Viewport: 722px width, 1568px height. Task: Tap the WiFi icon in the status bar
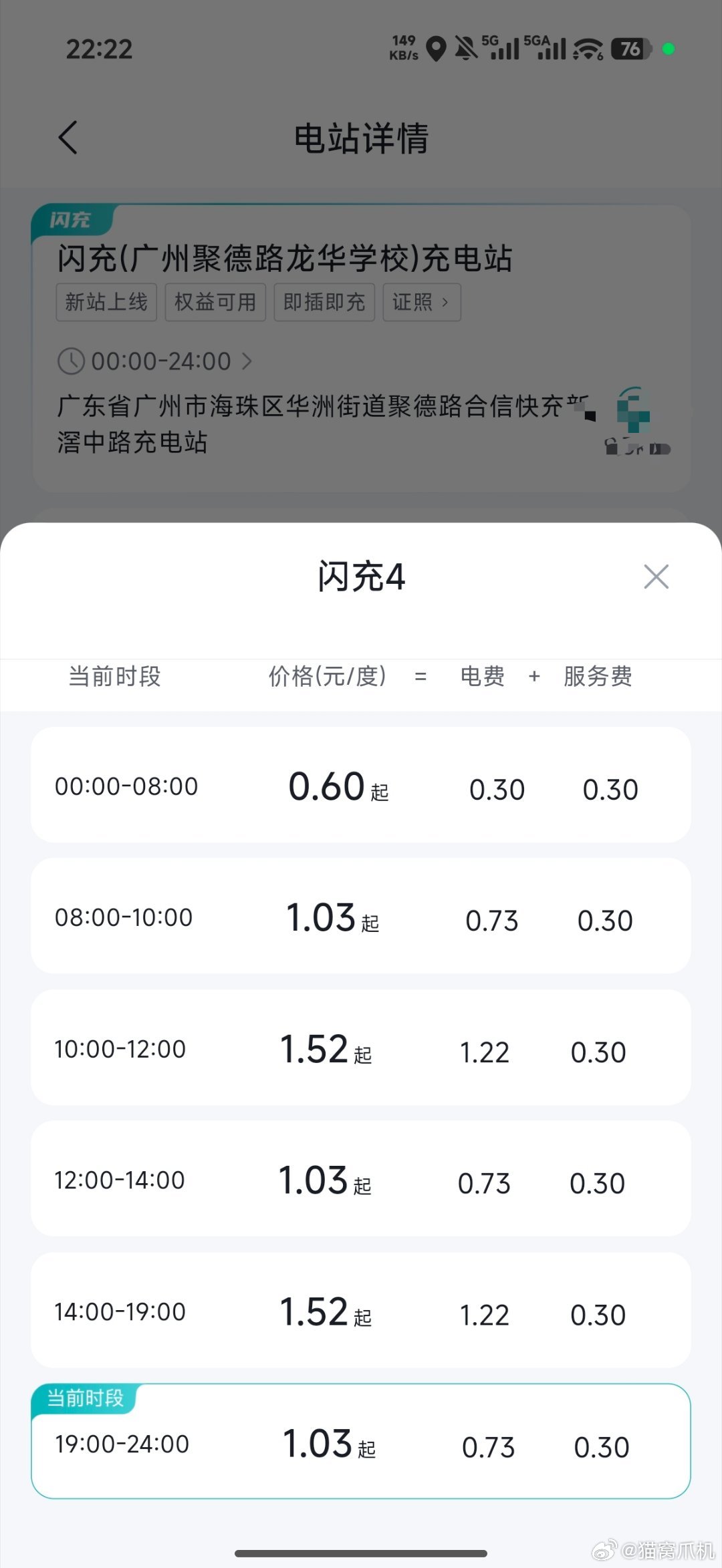(x=587, y=48)
